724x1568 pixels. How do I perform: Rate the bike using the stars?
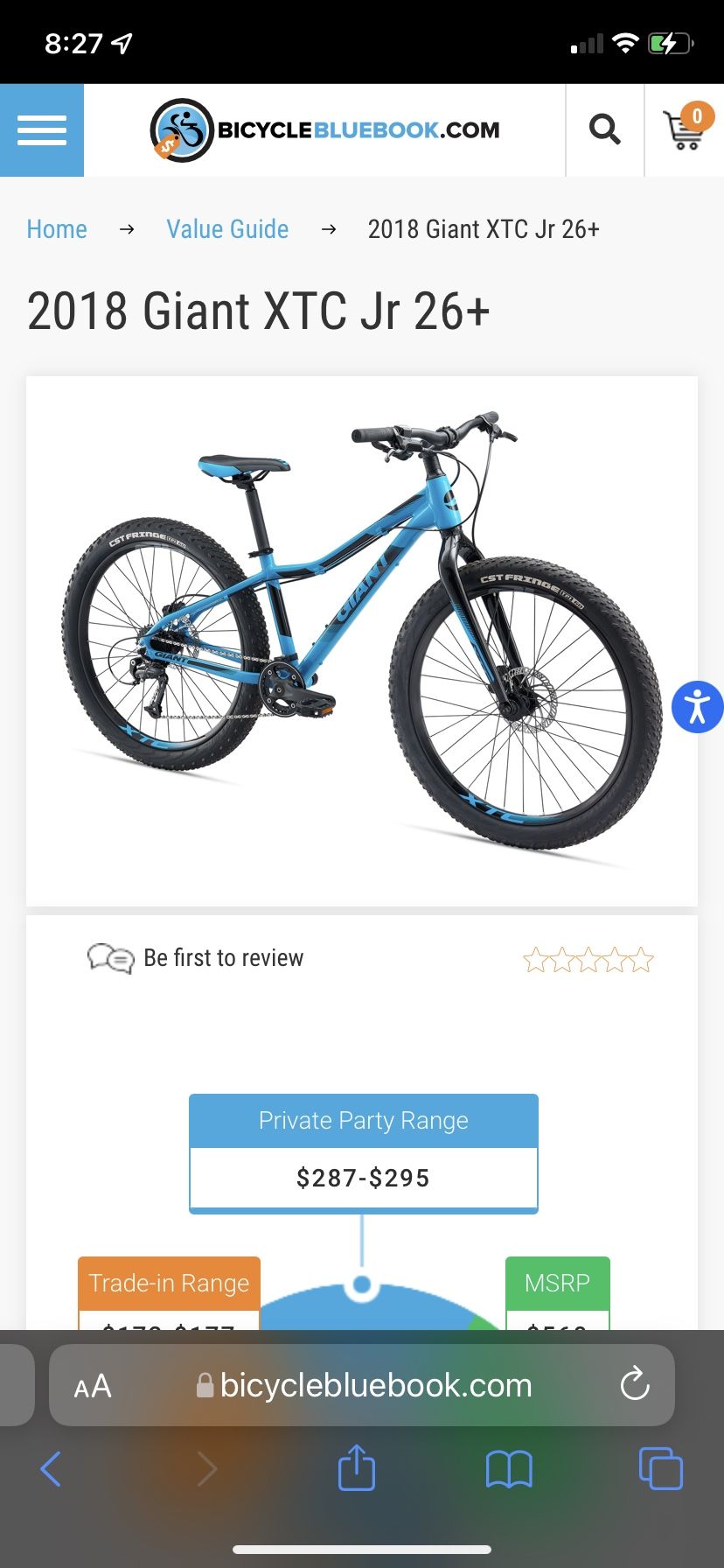tap(588, 960)
